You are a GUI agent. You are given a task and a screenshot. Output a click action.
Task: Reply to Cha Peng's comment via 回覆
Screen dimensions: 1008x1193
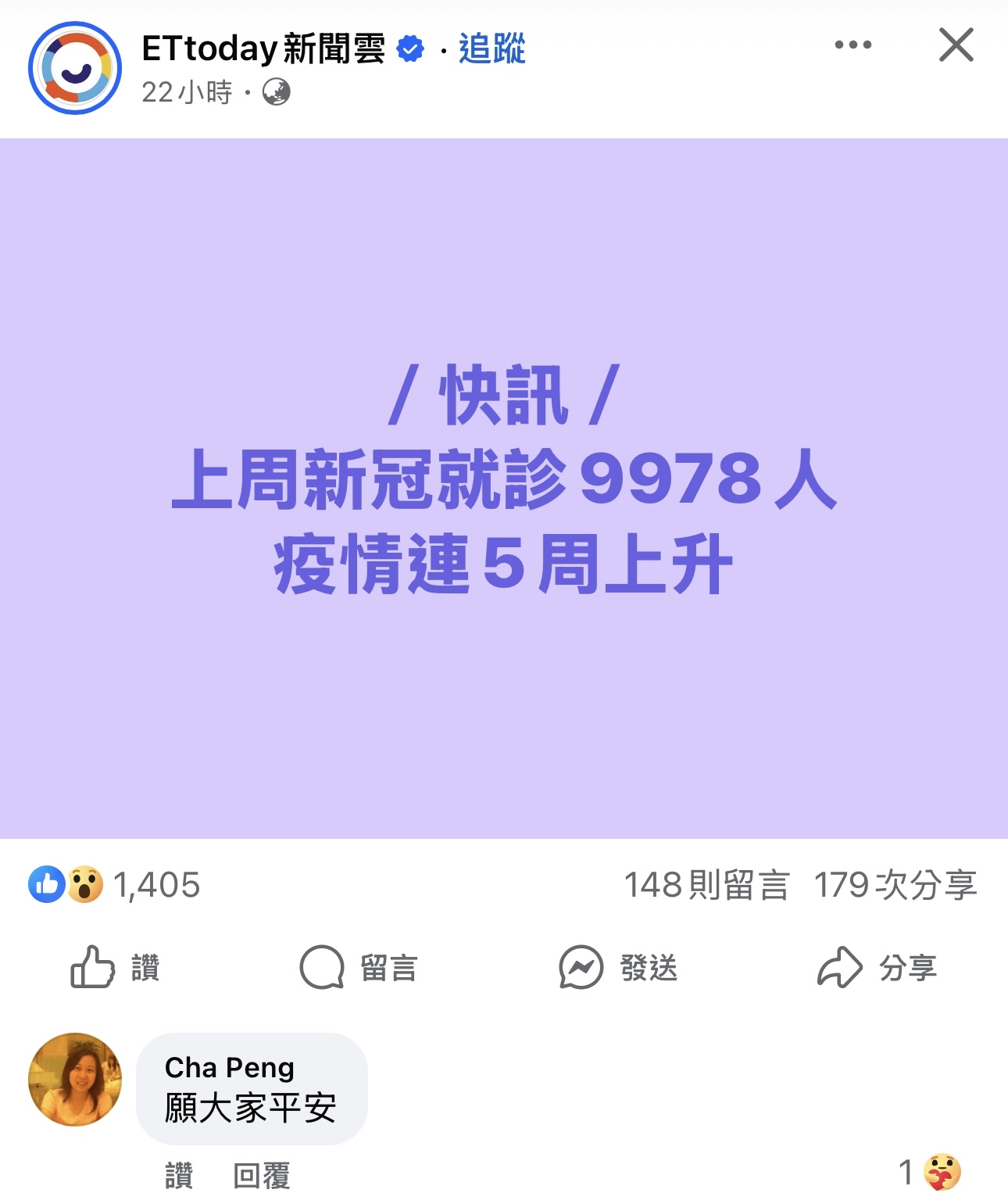[262, 1175]
